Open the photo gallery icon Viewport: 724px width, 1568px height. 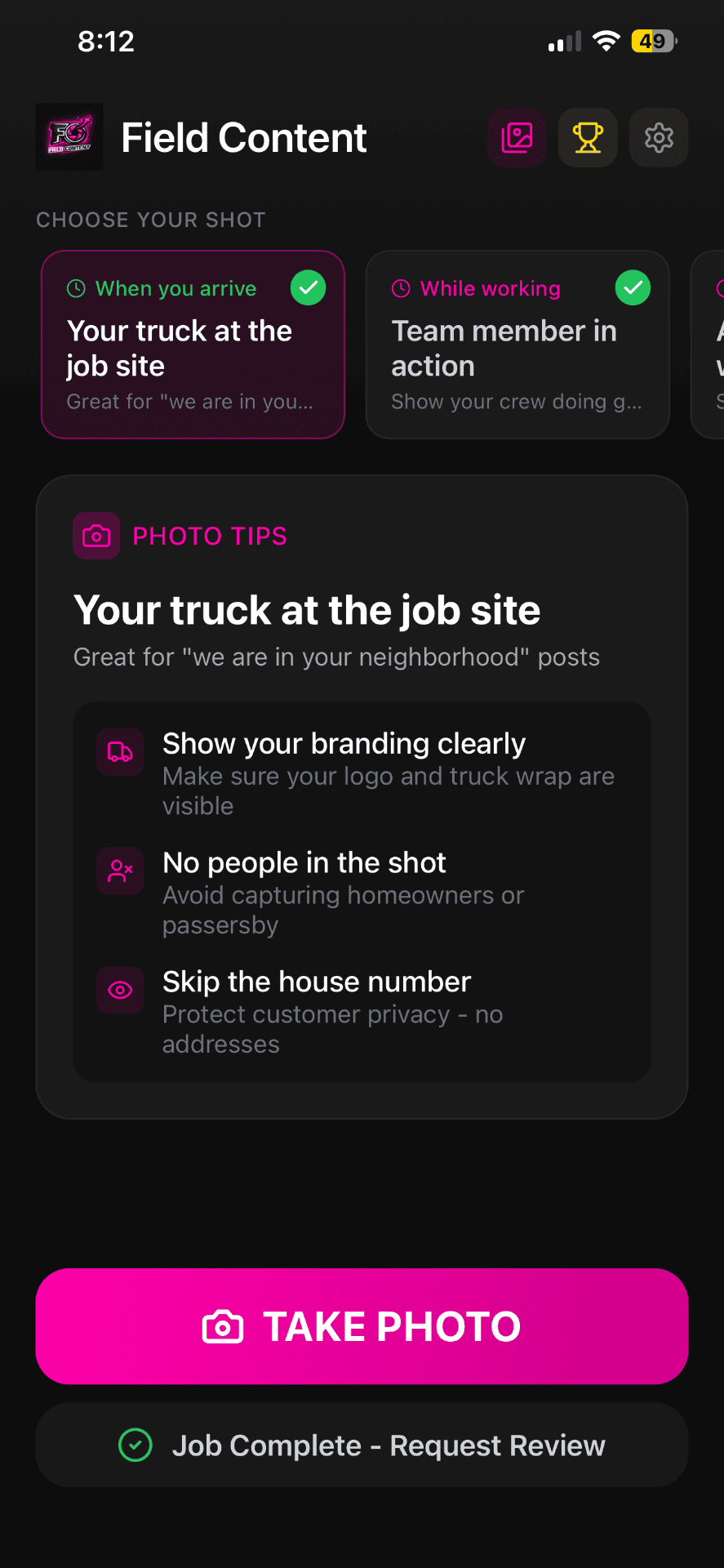click(517, 137)
